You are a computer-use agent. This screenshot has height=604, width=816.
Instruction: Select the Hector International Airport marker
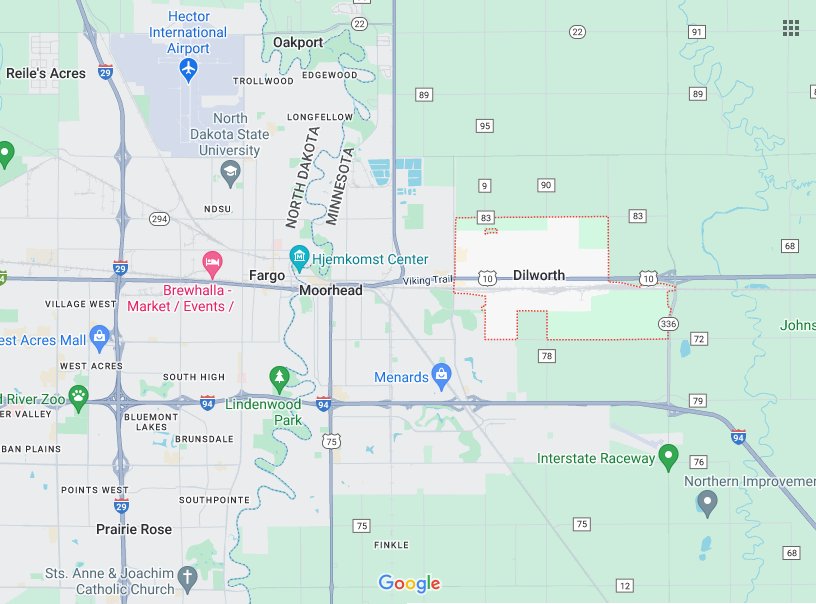point(189,69)
